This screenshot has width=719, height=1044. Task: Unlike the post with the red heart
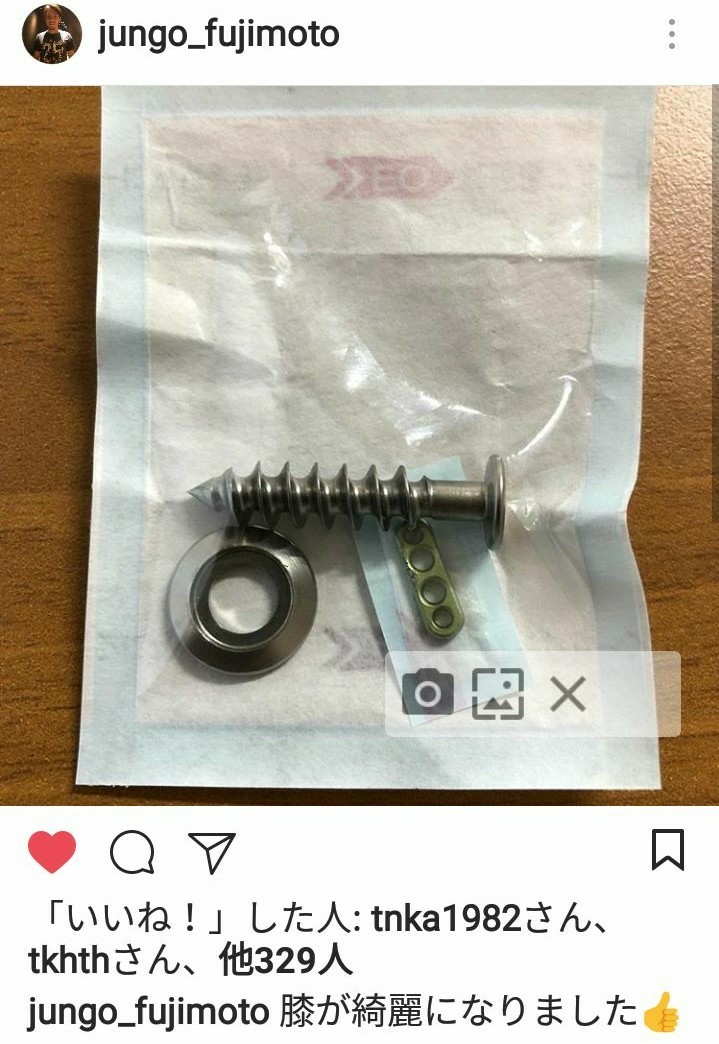tap(52, 853)
